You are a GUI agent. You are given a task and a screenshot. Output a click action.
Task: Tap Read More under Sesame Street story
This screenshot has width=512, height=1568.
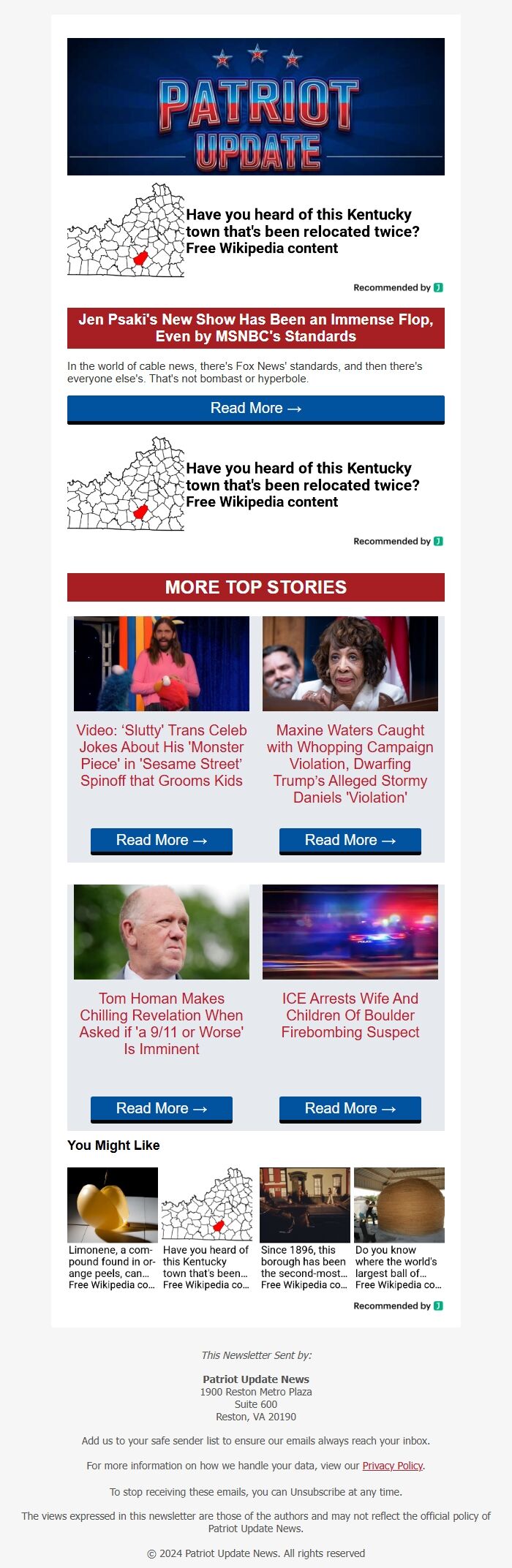pyautogui.click(x=162, y=840)
